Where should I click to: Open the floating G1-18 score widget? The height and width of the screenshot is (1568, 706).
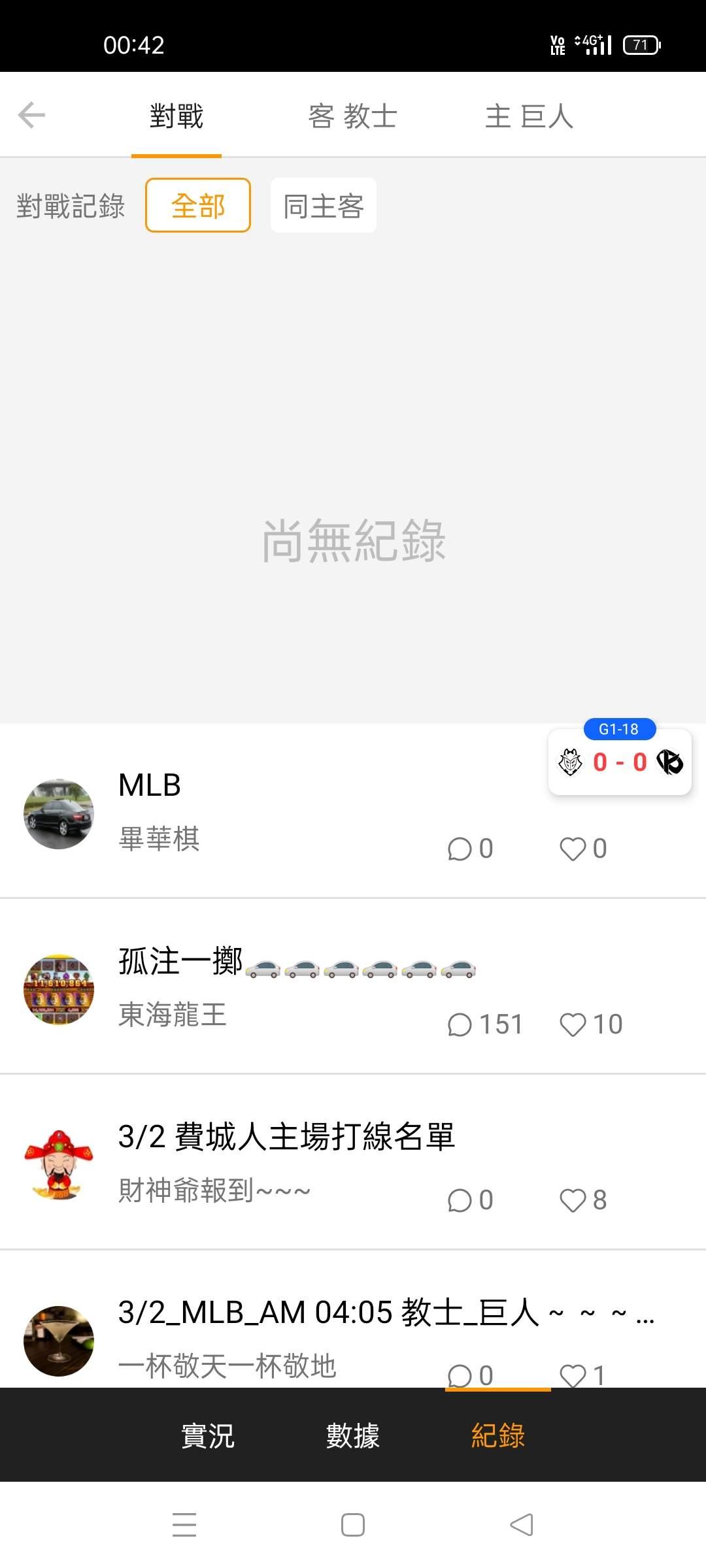619,761
